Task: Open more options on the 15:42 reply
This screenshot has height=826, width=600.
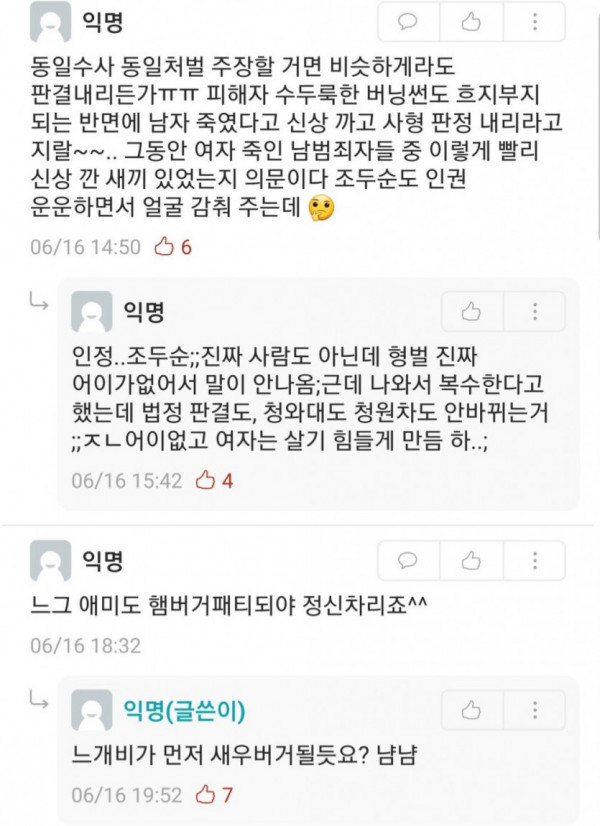Action: point(536,312)
